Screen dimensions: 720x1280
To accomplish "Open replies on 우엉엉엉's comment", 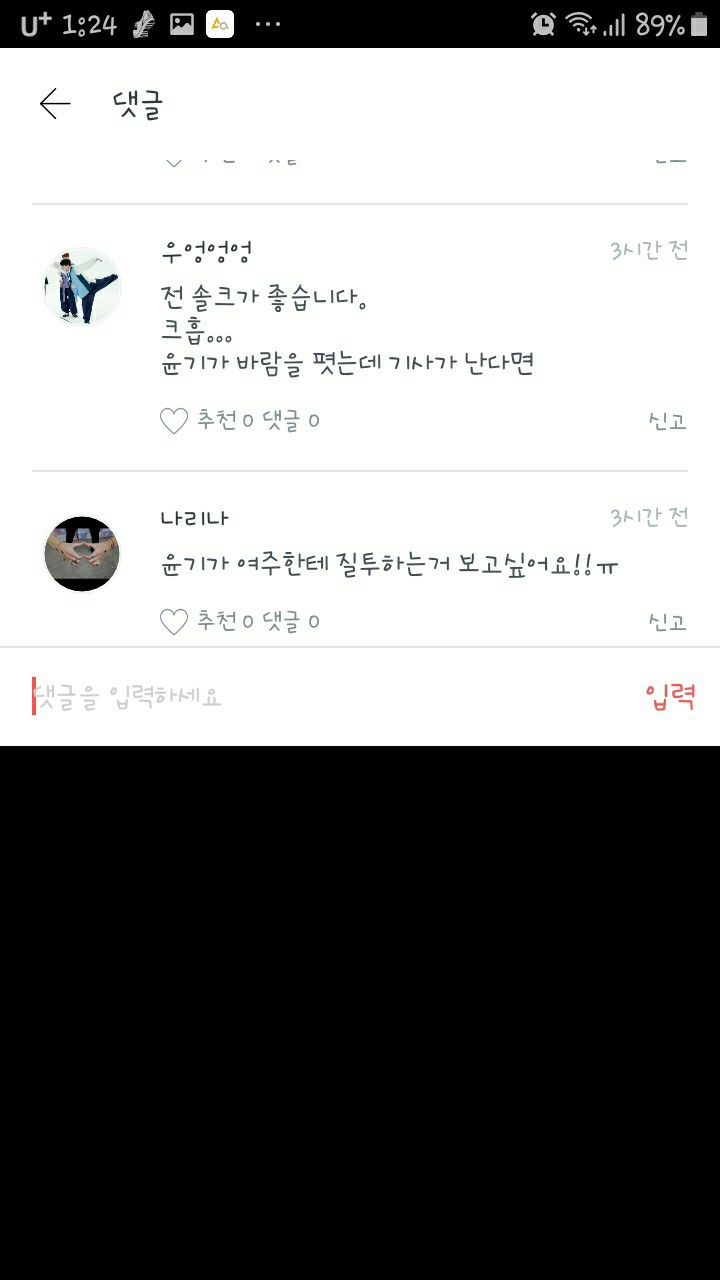I will [291, 421].
